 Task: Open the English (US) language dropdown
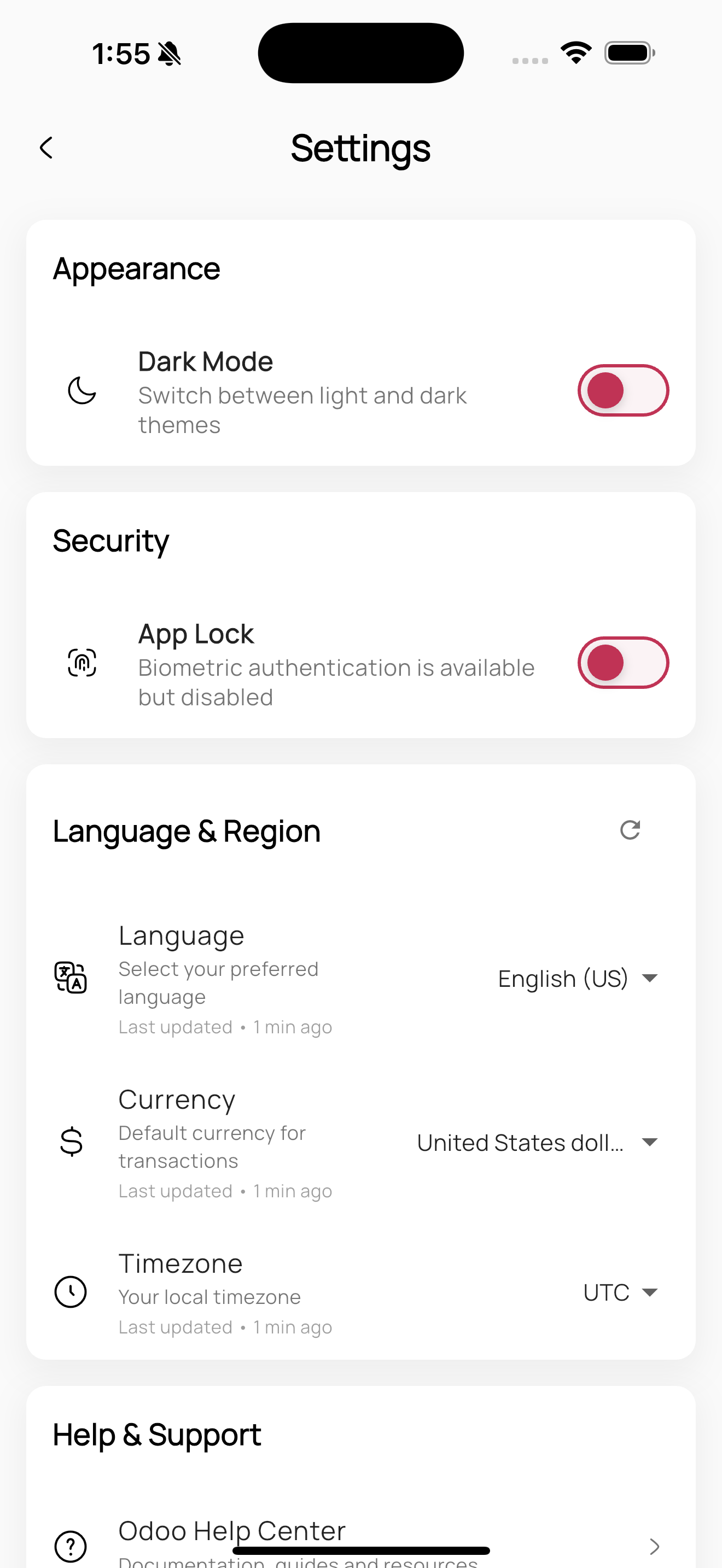tap(577, 979)
